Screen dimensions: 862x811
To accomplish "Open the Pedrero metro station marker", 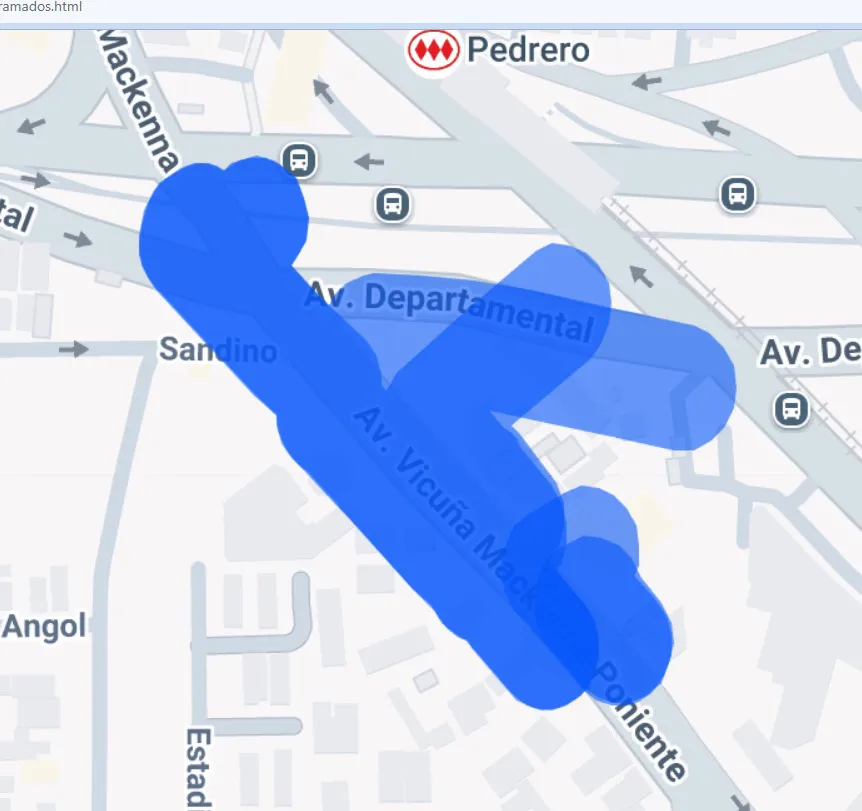I will 432,50.
